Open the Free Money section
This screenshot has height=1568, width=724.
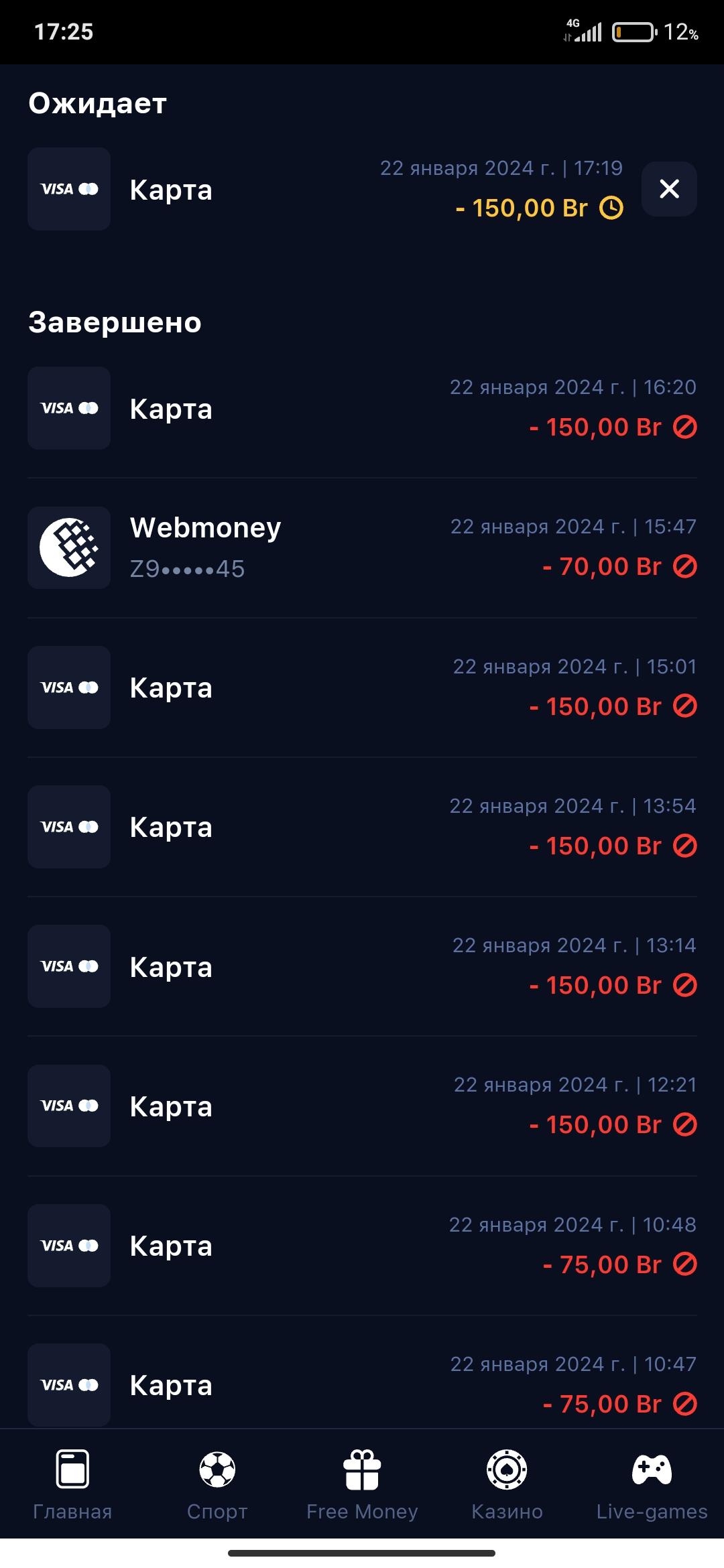click(x=362, y=1484)
